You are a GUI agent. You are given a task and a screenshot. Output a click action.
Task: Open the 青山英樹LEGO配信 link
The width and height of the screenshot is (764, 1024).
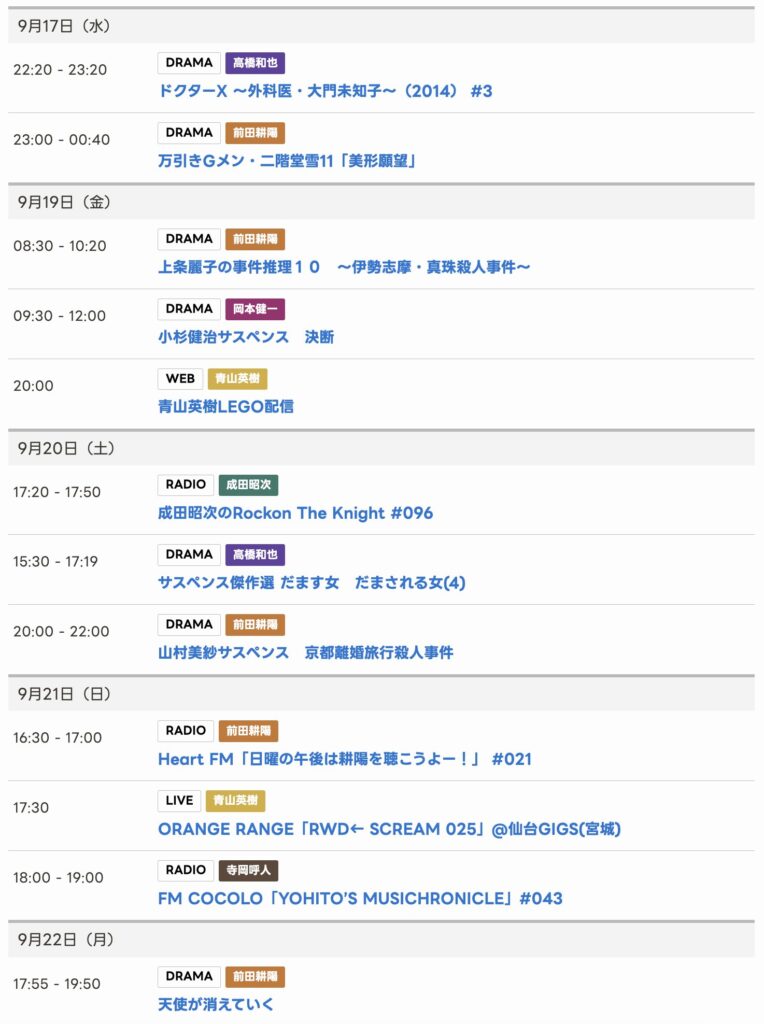[226, 407]
